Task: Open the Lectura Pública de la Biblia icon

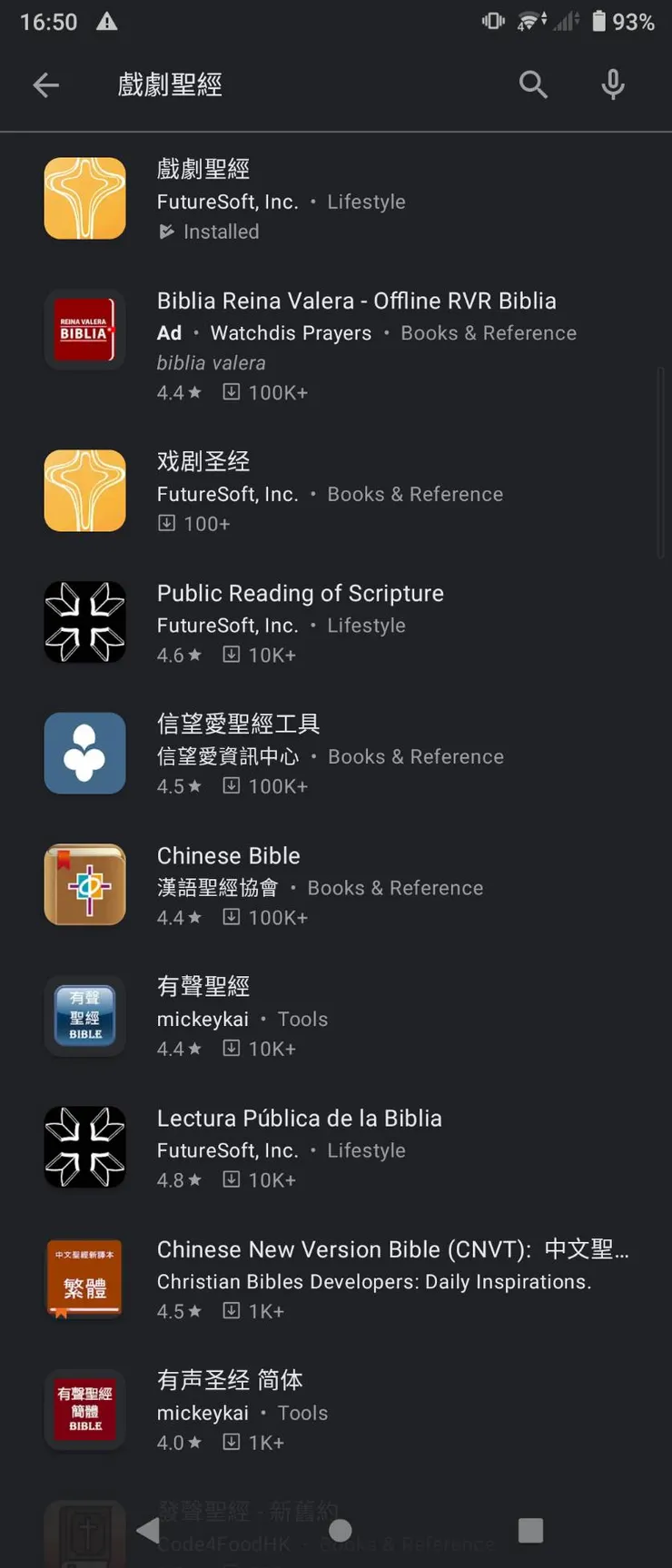Action: tap(84, 1147)
